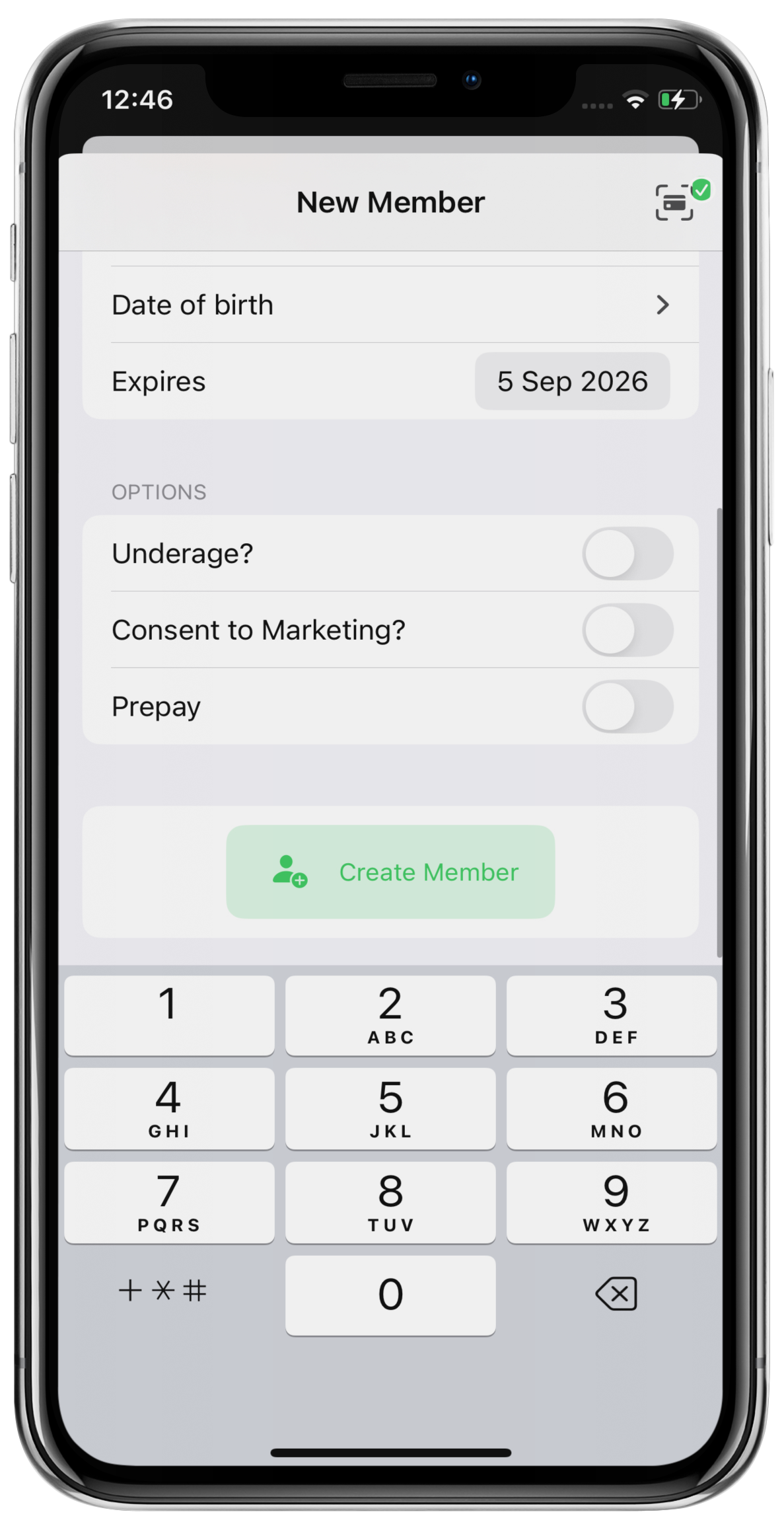The image size is (784, 1524).
Task: Change the expiry date 5 Sep 2026
Action: [x=572, y=381]
